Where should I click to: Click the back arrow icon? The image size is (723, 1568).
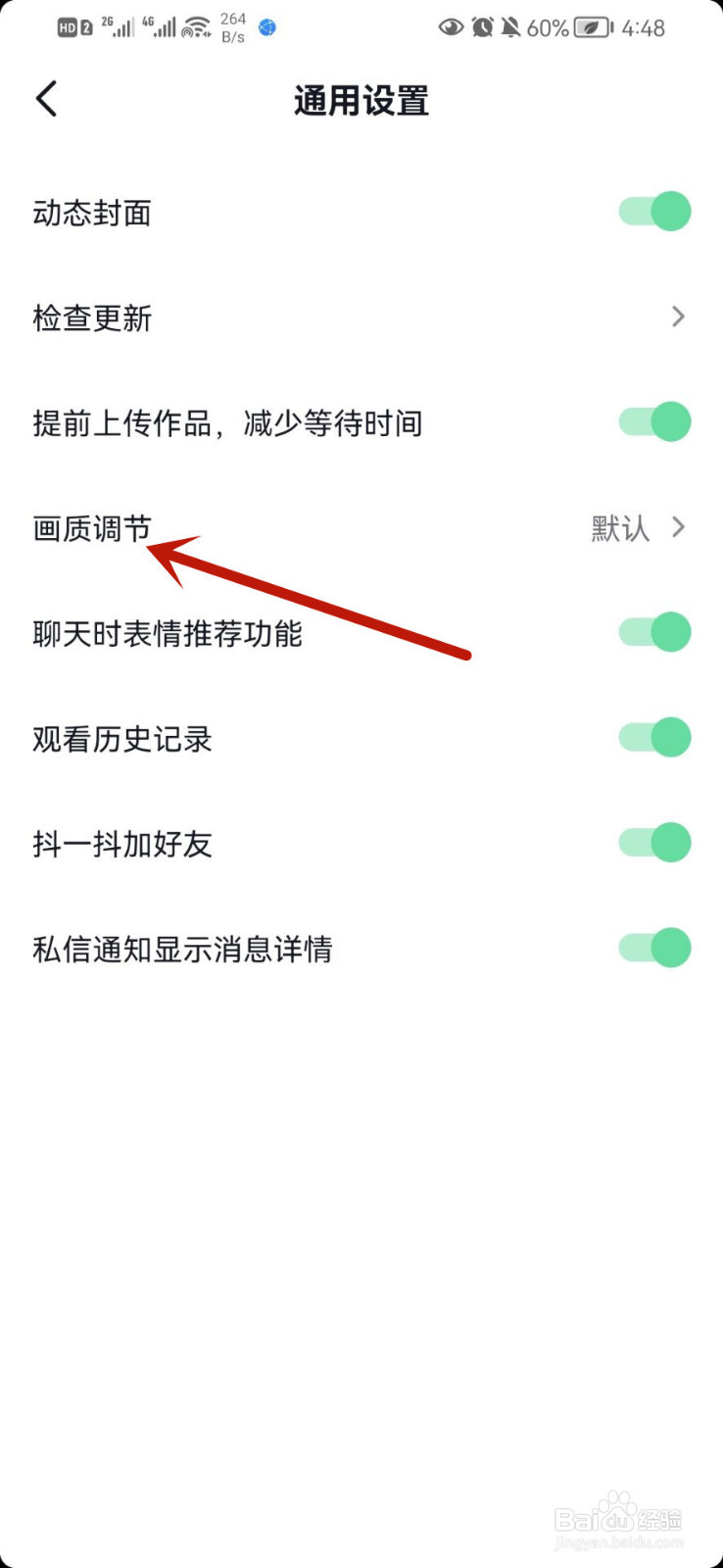pos(45,98)
